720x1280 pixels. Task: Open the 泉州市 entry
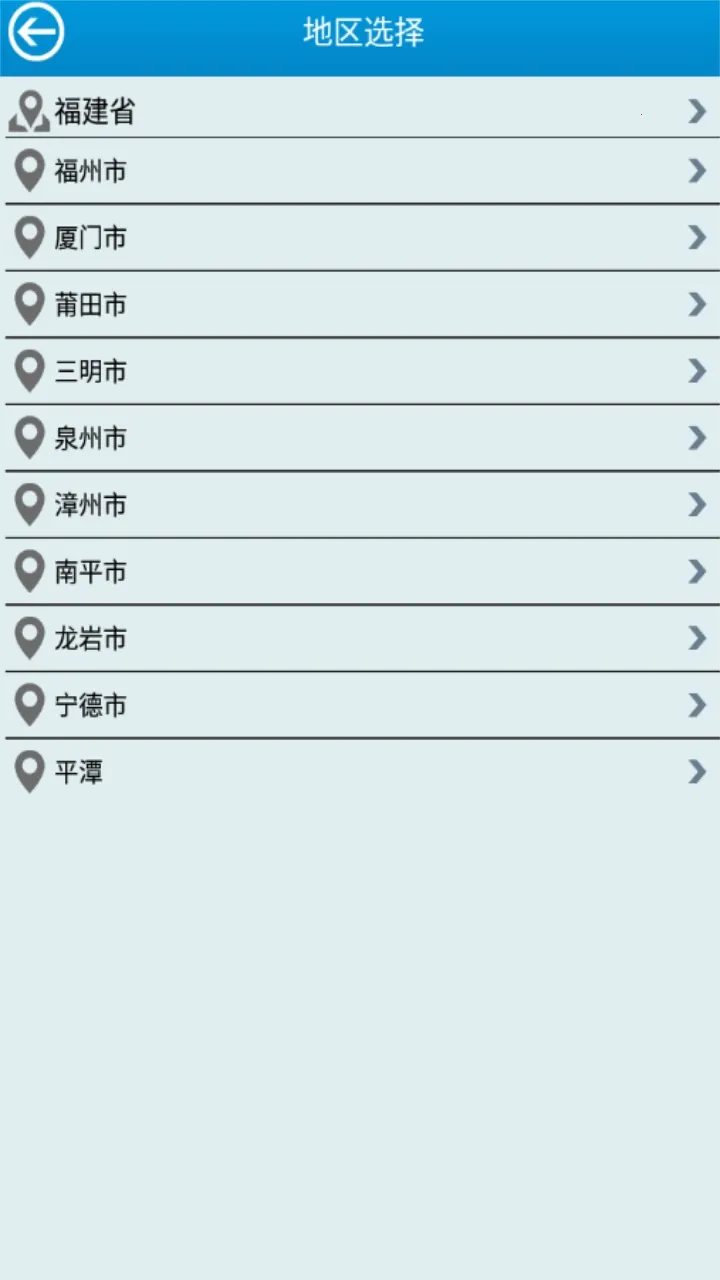click(360, 438)
